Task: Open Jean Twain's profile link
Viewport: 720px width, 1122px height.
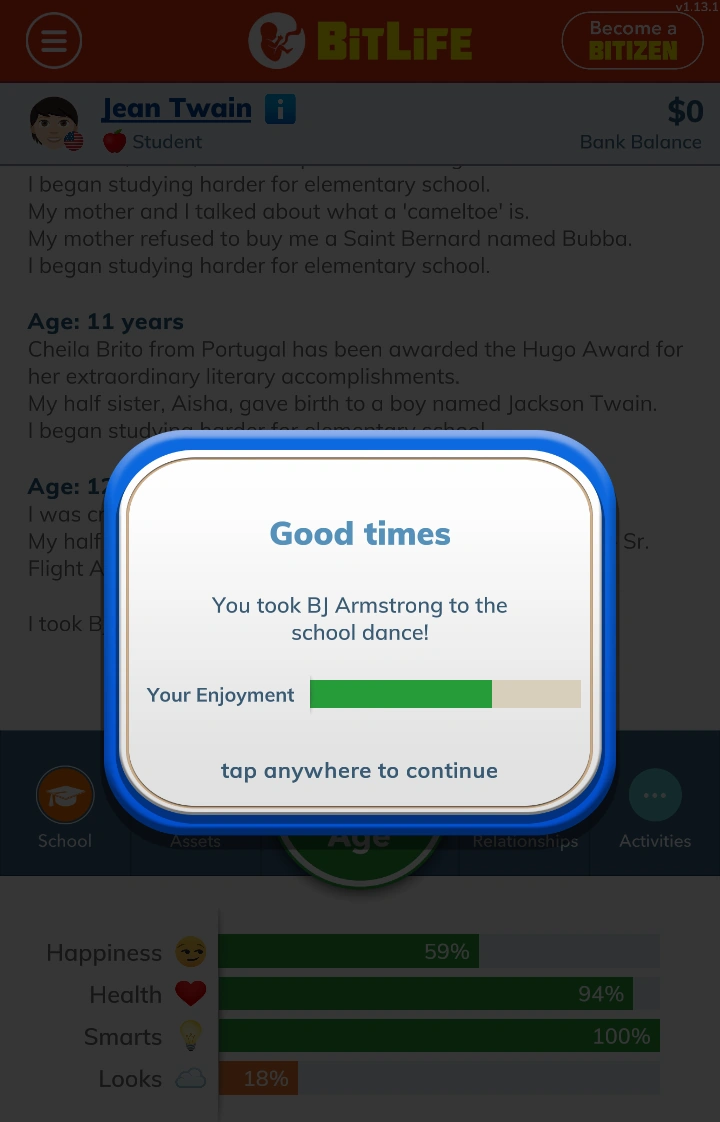Action: 176,108
